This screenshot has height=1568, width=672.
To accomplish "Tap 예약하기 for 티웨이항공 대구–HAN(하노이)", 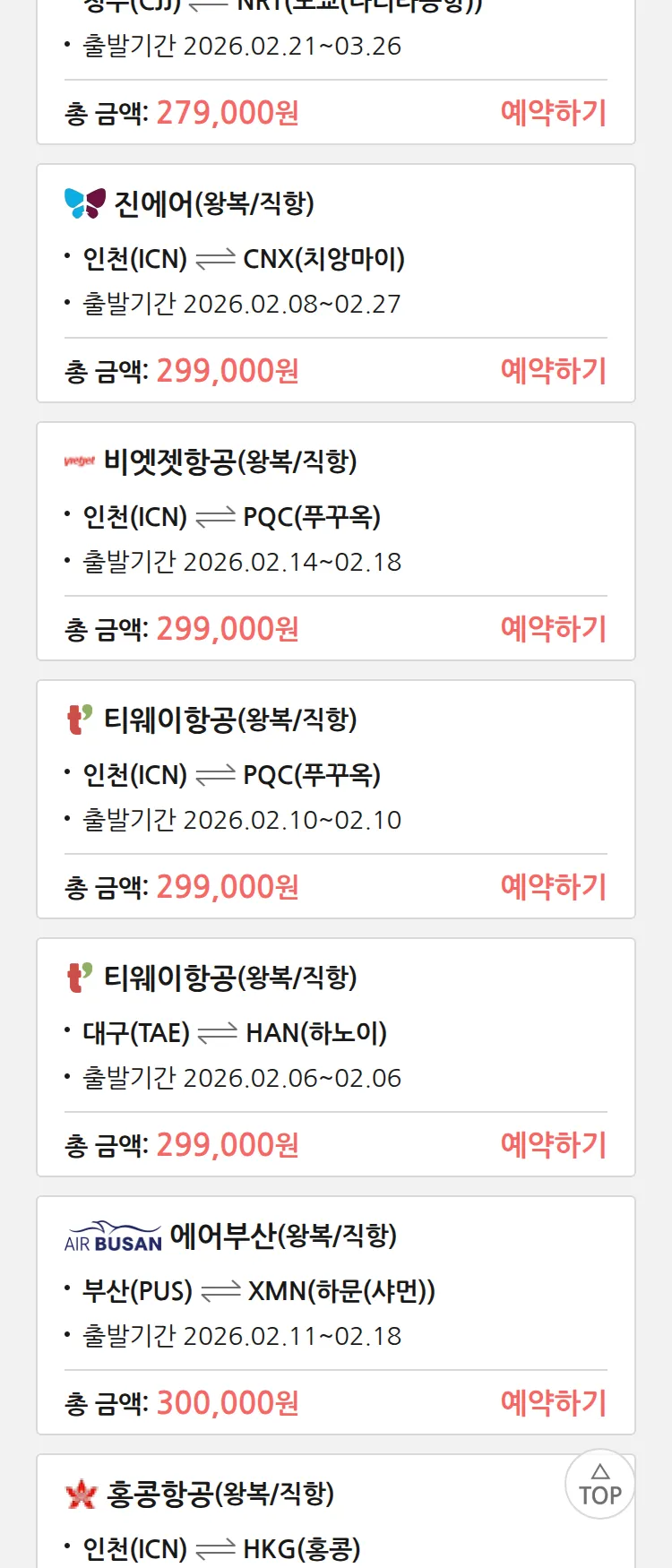I will click(553, 1145).
